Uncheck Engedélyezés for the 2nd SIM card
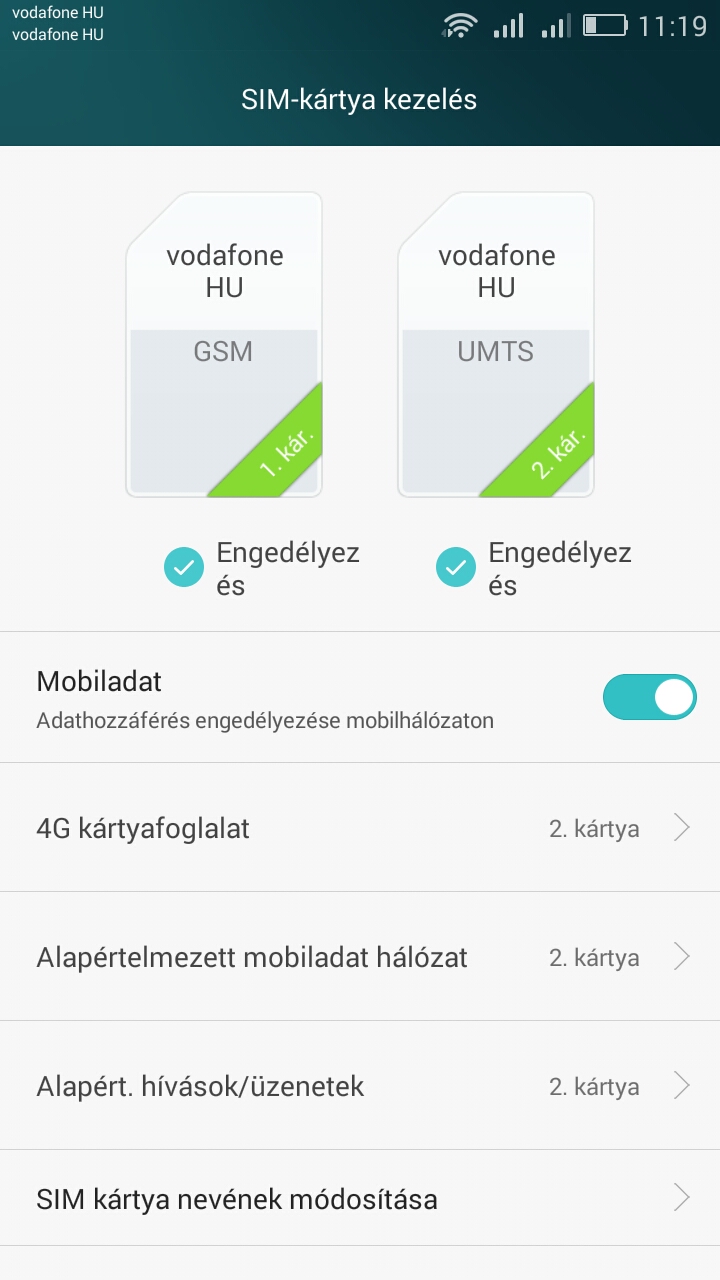The image size is (720, 1280). [456, 568]
